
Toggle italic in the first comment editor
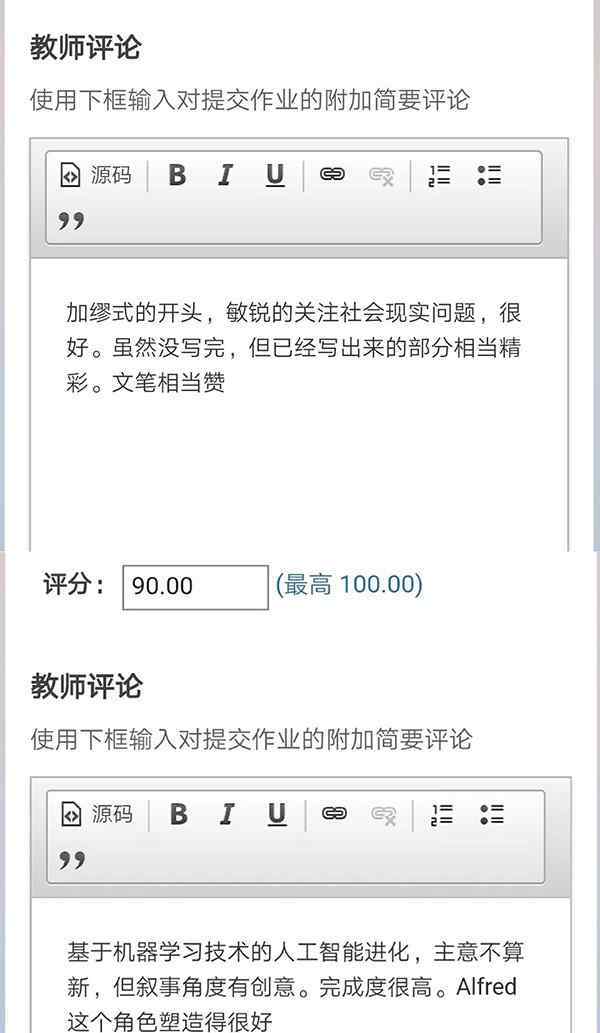[226, 175]
